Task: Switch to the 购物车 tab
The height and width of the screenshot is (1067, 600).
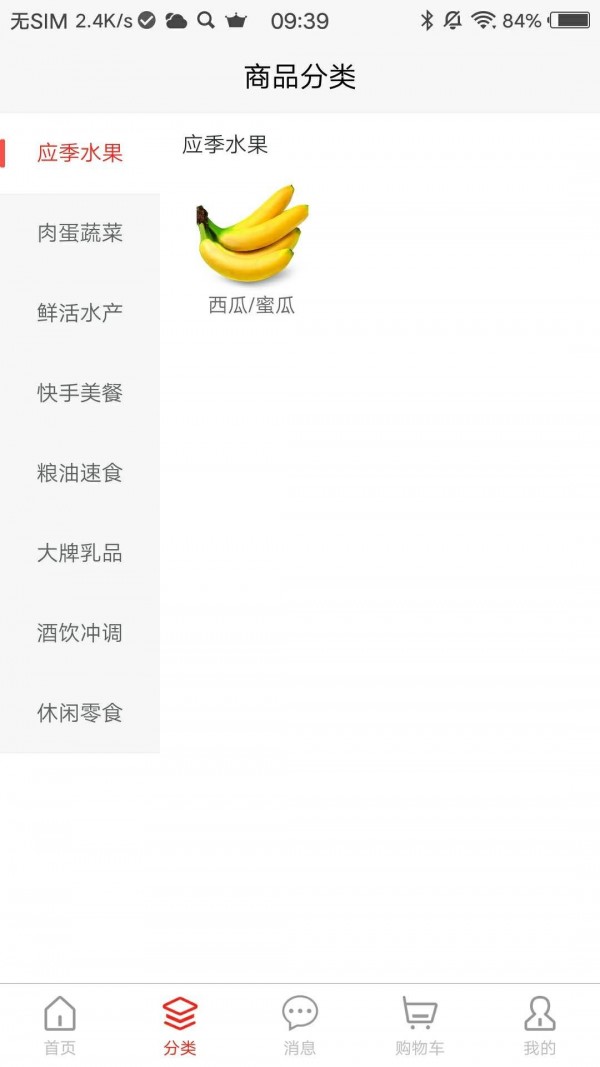Action: 420,1025
